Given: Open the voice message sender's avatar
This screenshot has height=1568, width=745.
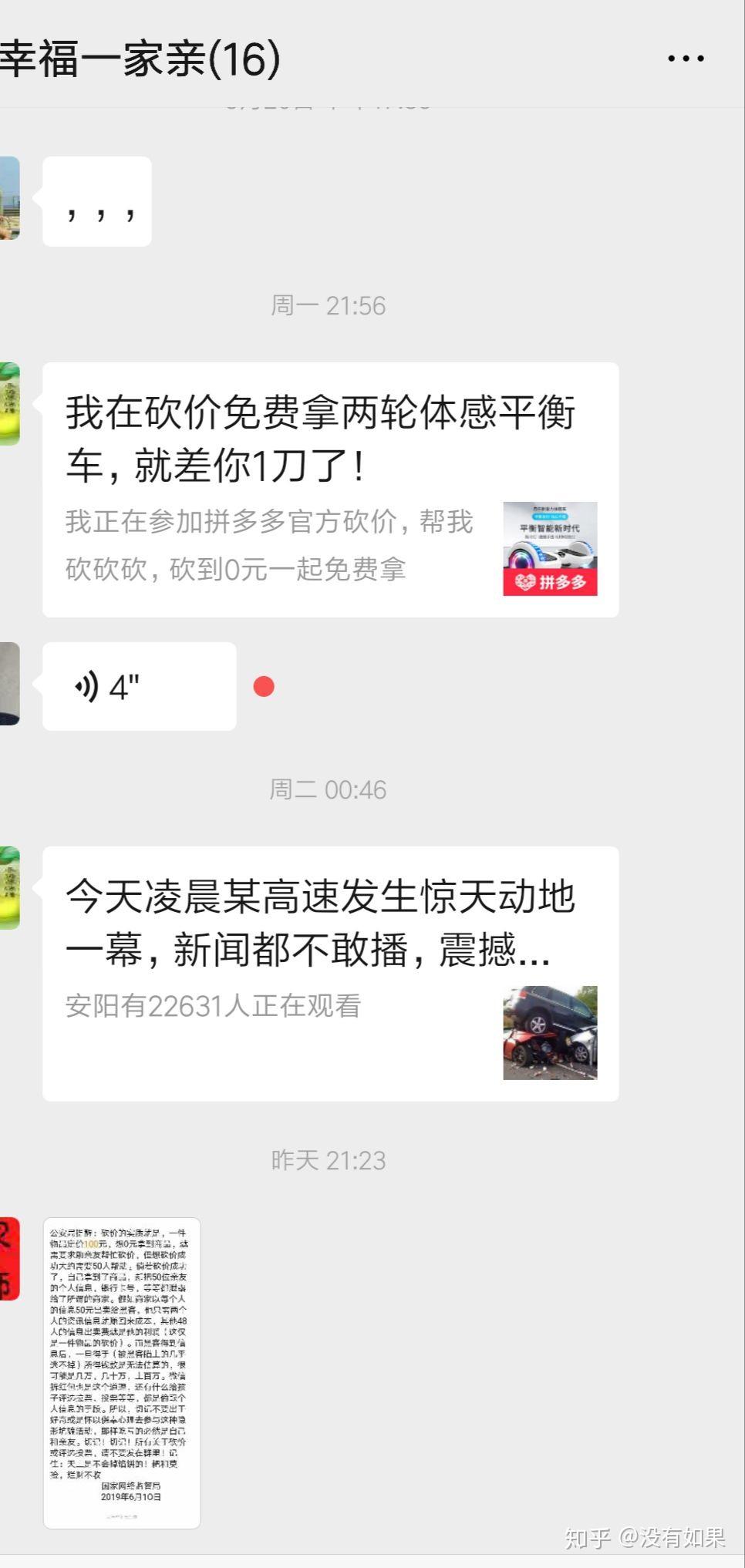Looking at the screenshot, I should point(9,683).
